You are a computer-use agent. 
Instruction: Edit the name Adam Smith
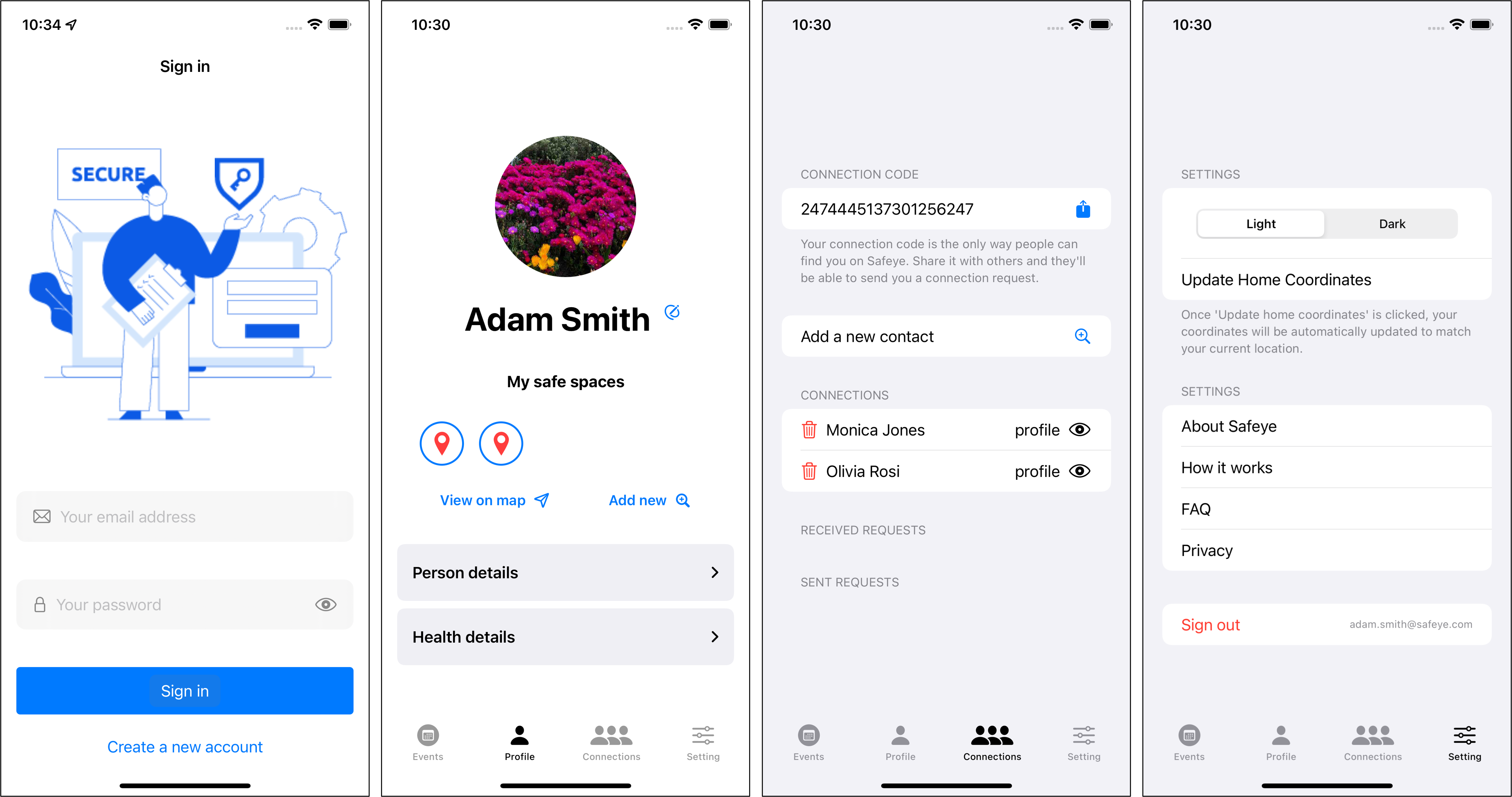click(672, 312)
